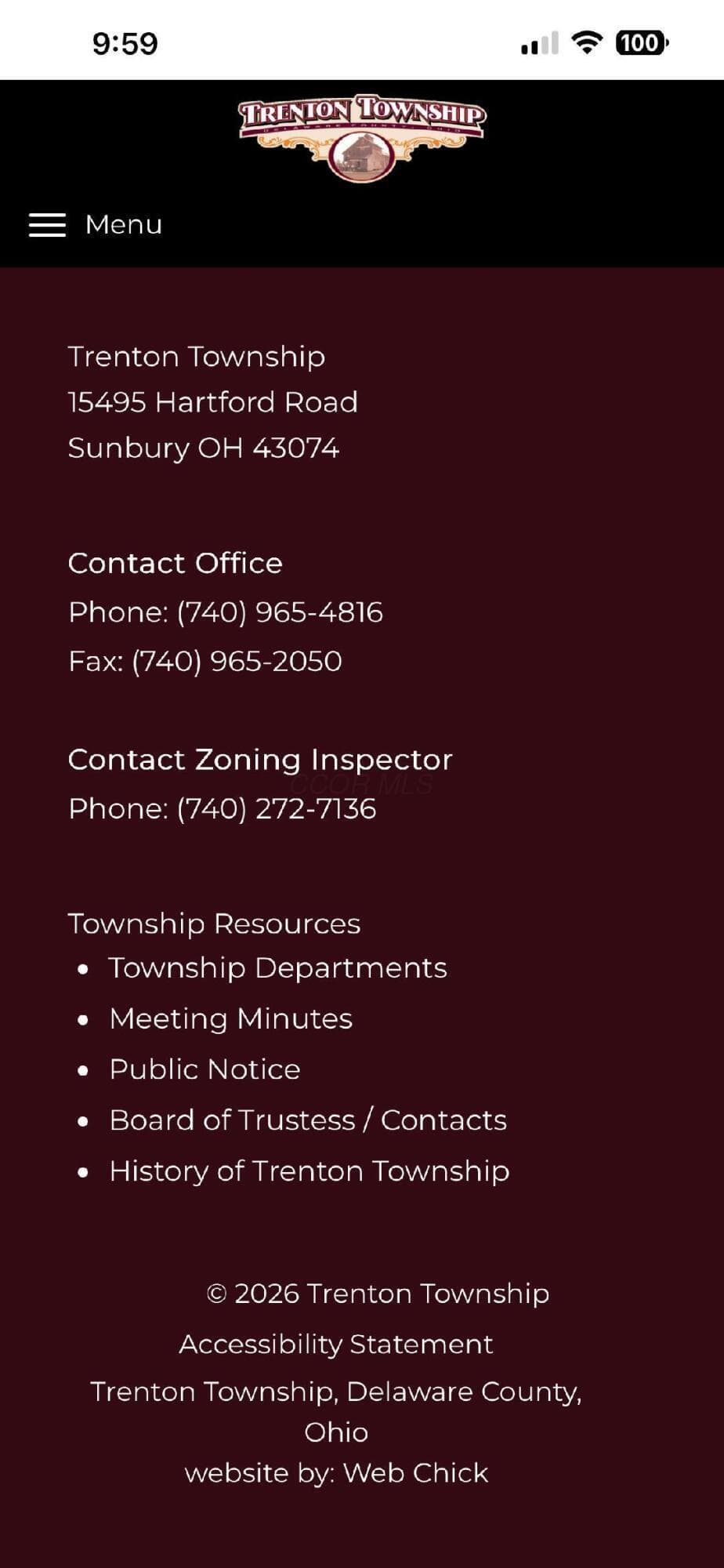Open Board of Trustess / Contacts
This screenshot has height=1568, width=724.
click(308, 1120)
